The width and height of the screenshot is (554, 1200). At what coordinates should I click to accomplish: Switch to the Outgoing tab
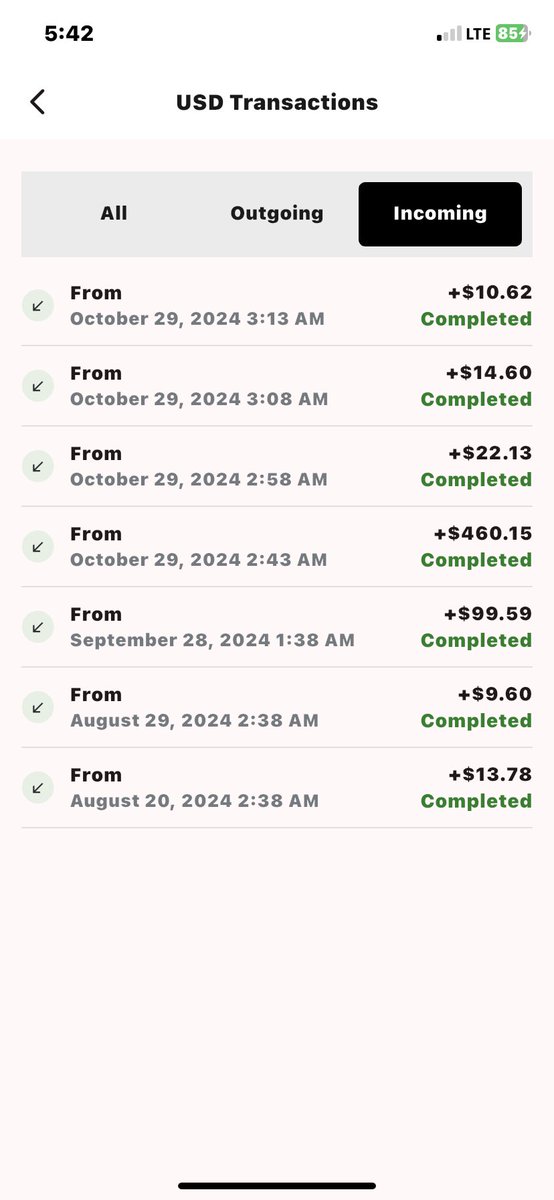277,213
